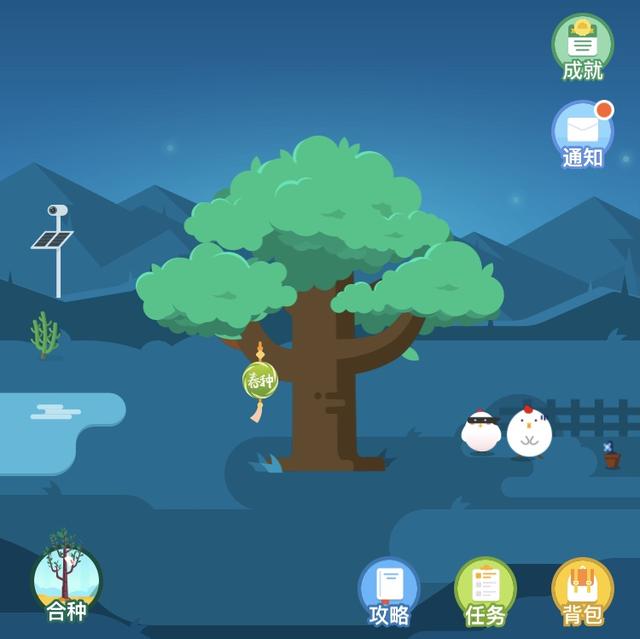
Task: Tap the 春种 lantern hanging on the tree
Action: tap(259, 381)
